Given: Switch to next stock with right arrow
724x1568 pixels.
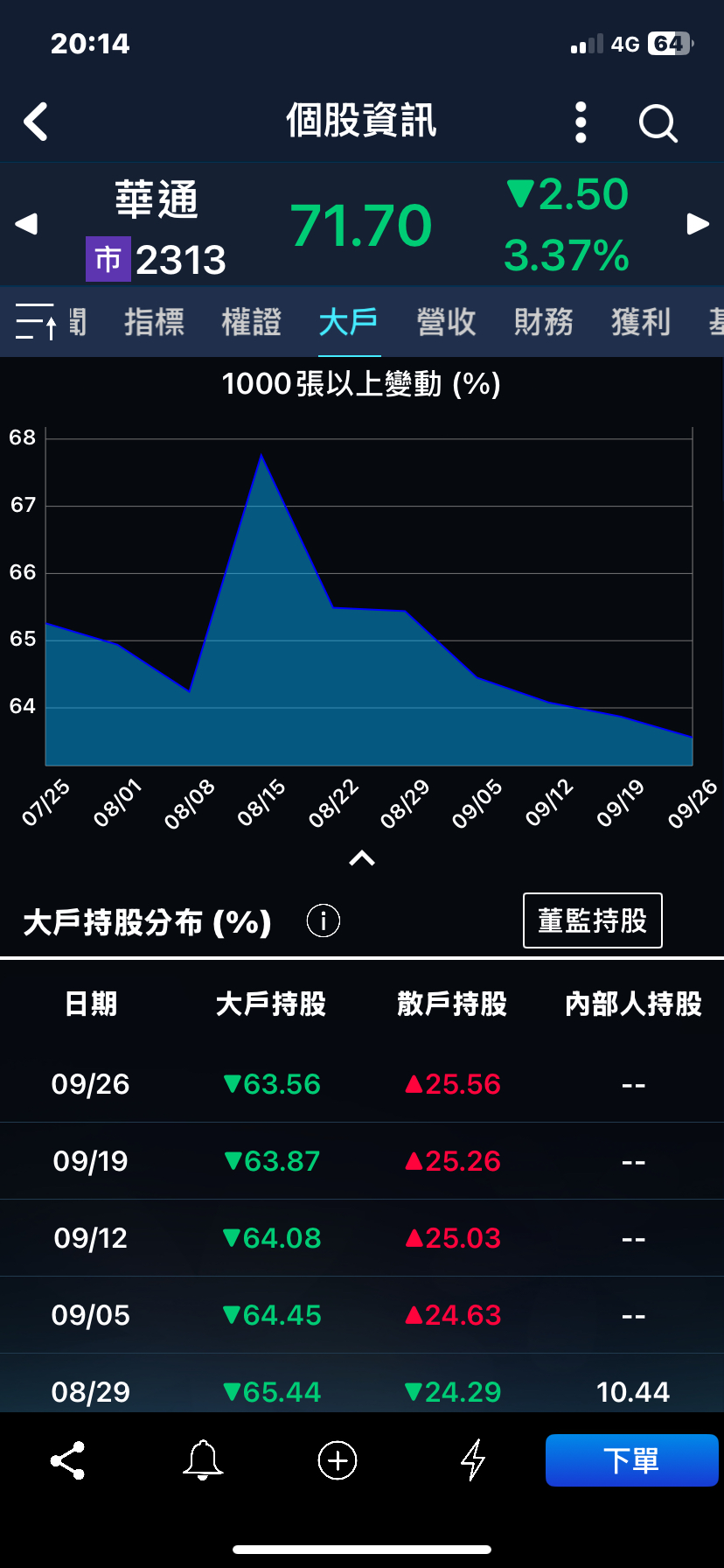Looking at the screenshot, I should tap(697, 224).
